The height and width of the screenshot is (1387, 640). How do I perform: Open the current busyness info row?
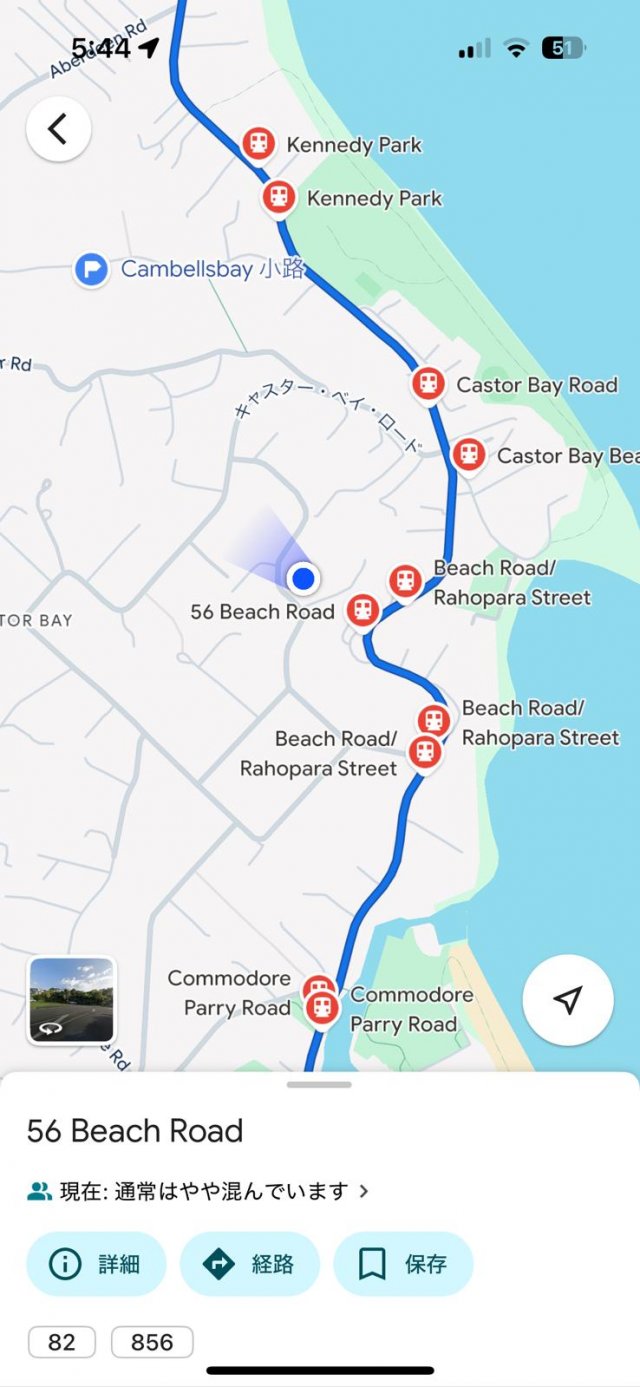click(x=198, y=1191)
